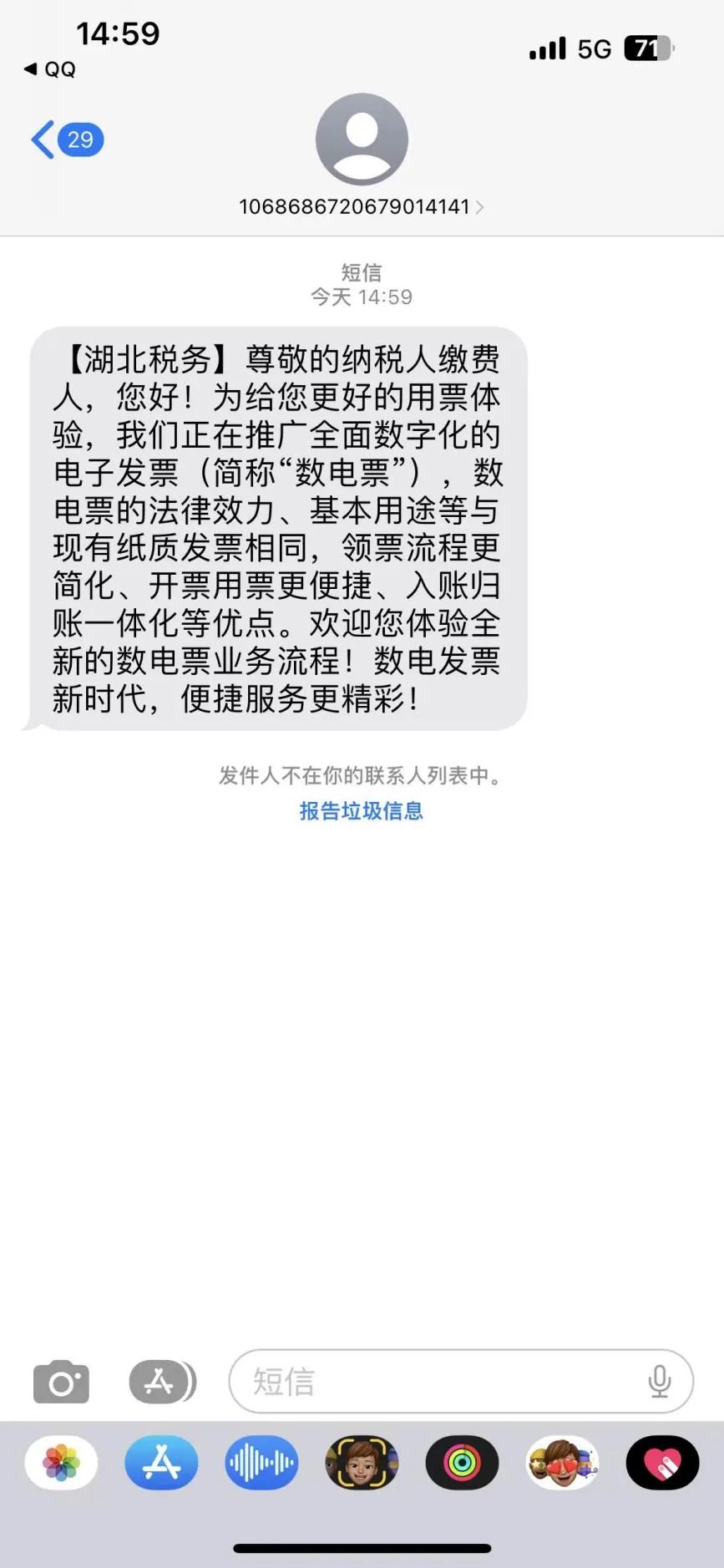Tap 报告垃圾信息 to report junk

pyautogui.click(x=362, y=810)
